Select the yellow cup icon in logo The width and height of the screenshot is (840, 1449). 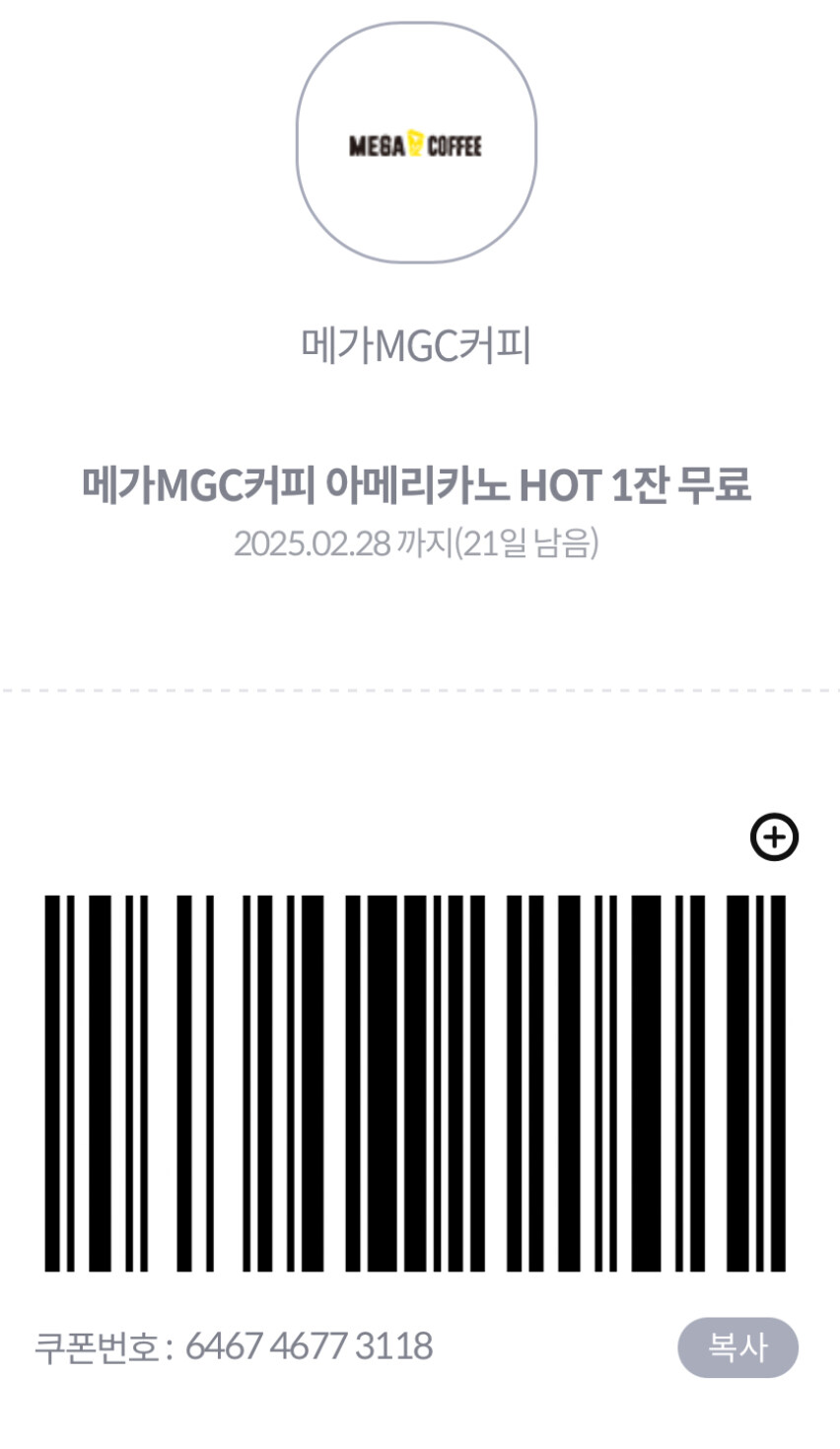[x=413, y=144]
